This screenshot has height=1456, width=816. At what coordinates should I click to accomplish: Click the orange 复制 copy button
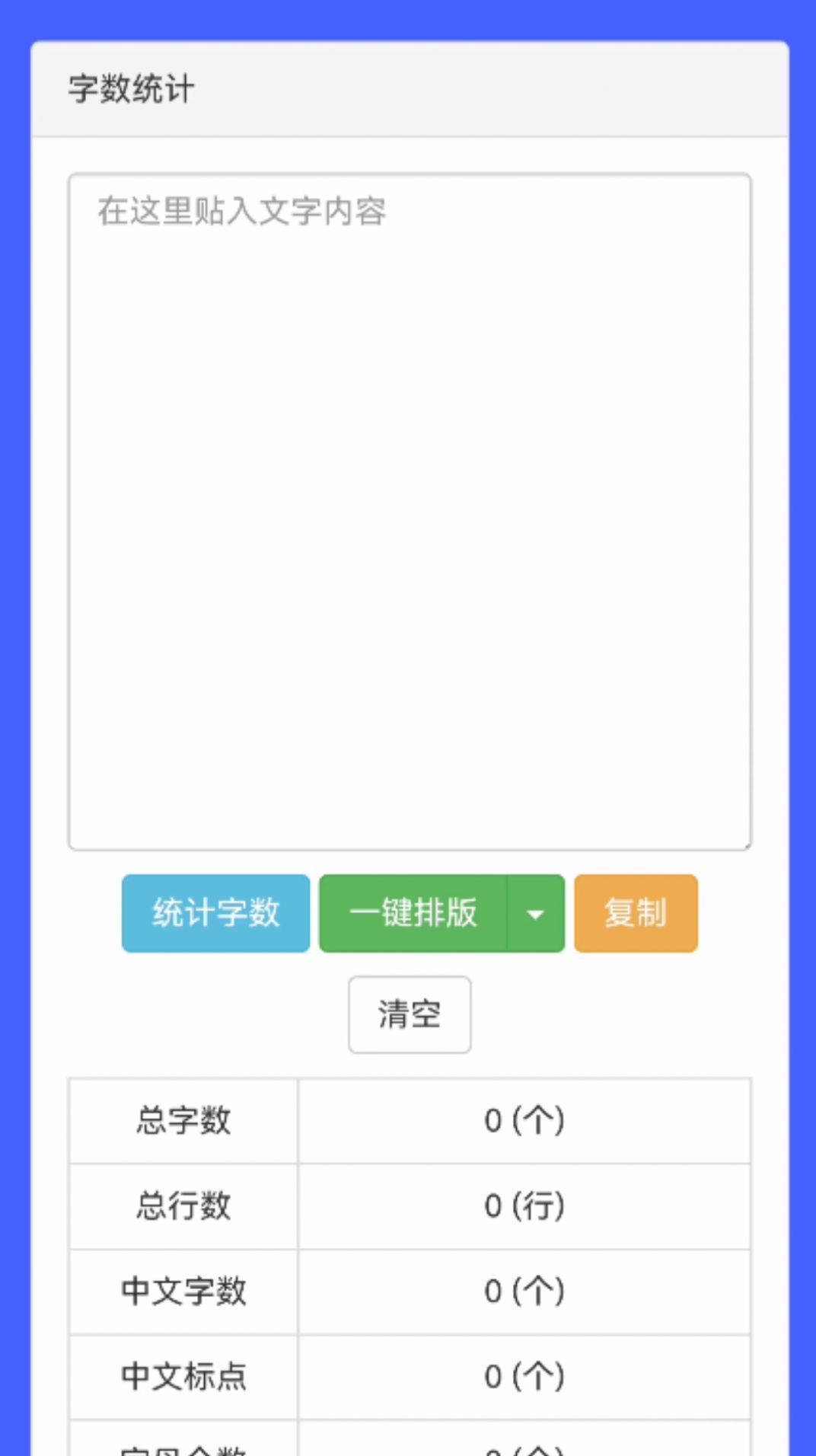click(636, 913)
